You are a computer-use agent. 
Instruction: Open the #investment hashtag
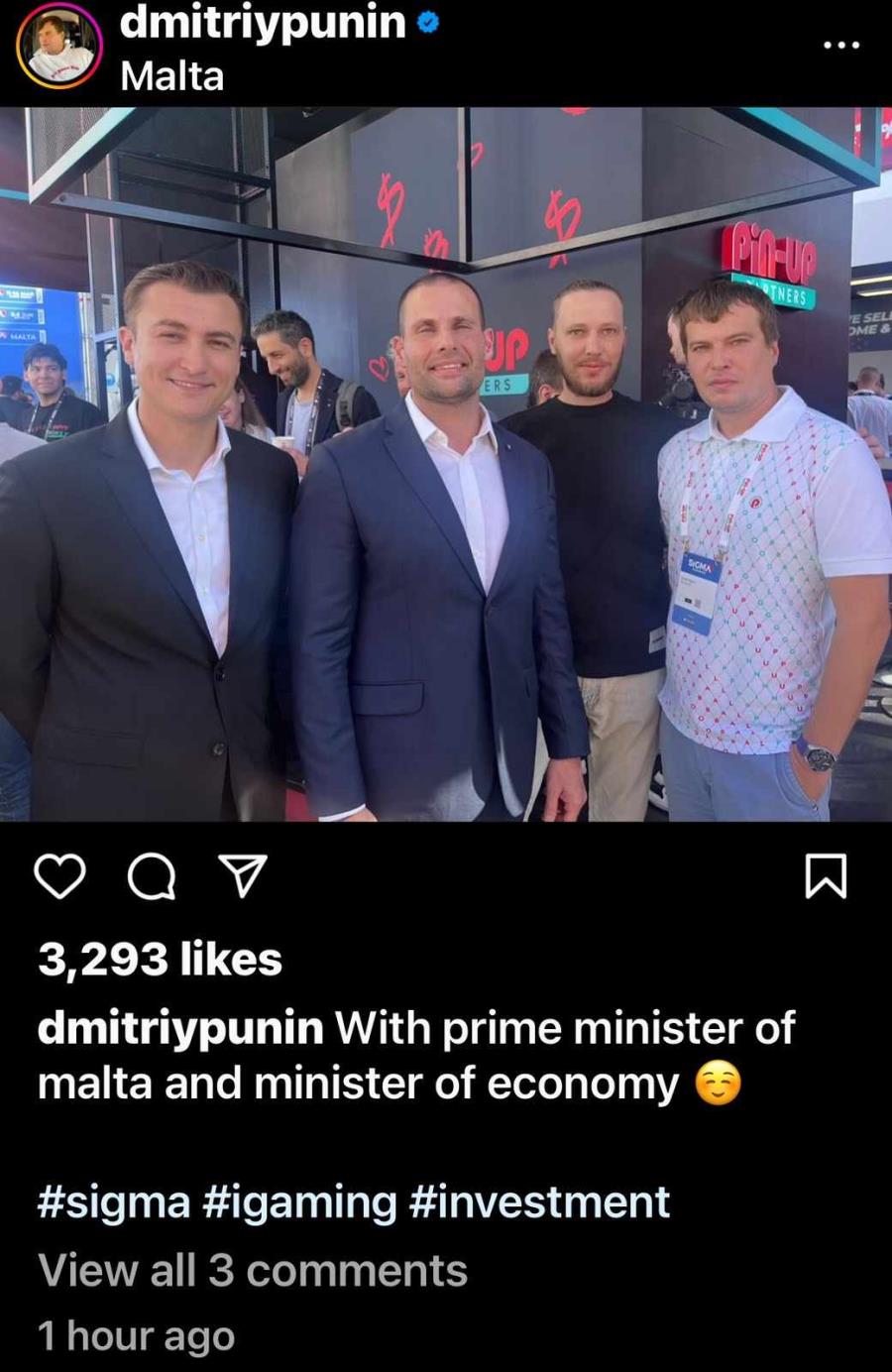point(539,1201)
